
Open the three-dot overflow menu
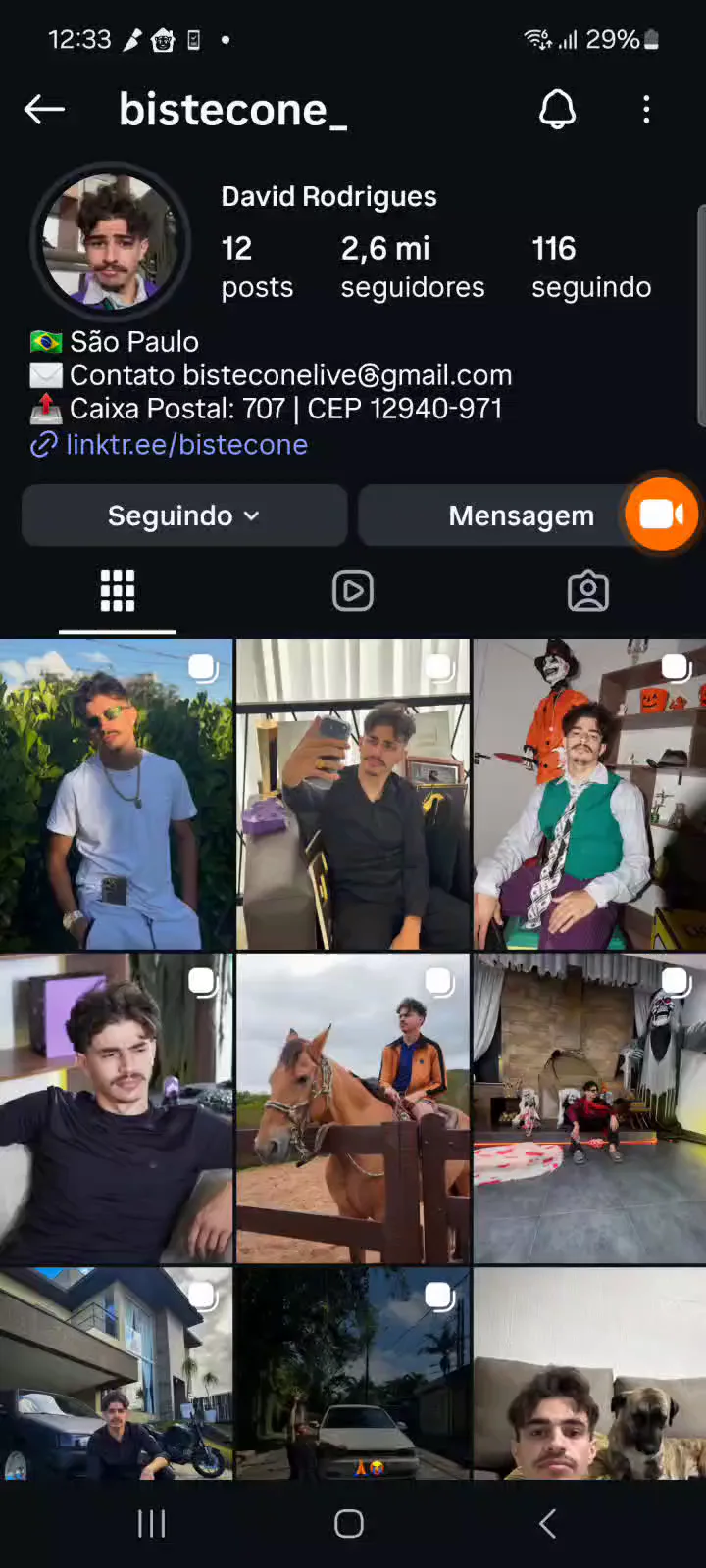646,110
